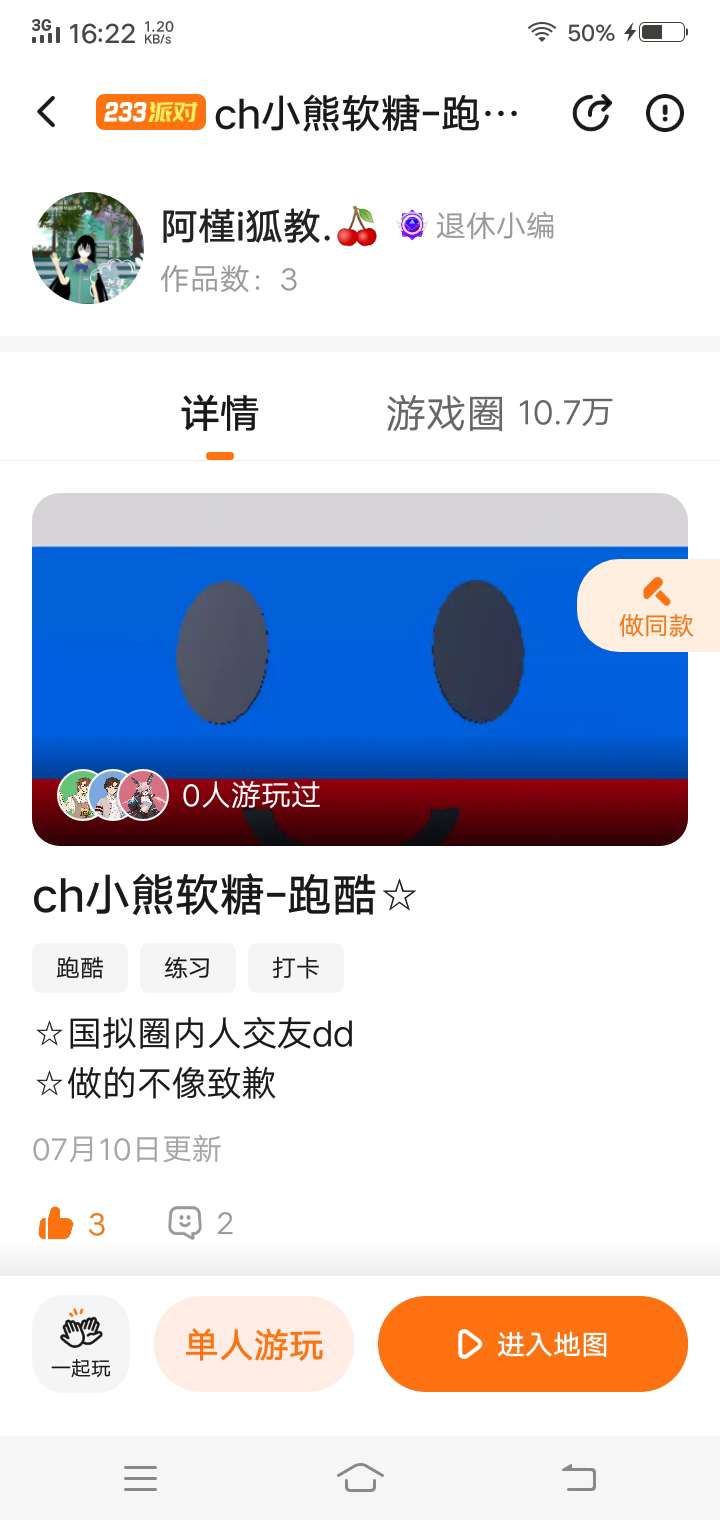This screenshot has height=1520, width=720.
Task: Tap the 做同款 button
Action: [655, 606]
